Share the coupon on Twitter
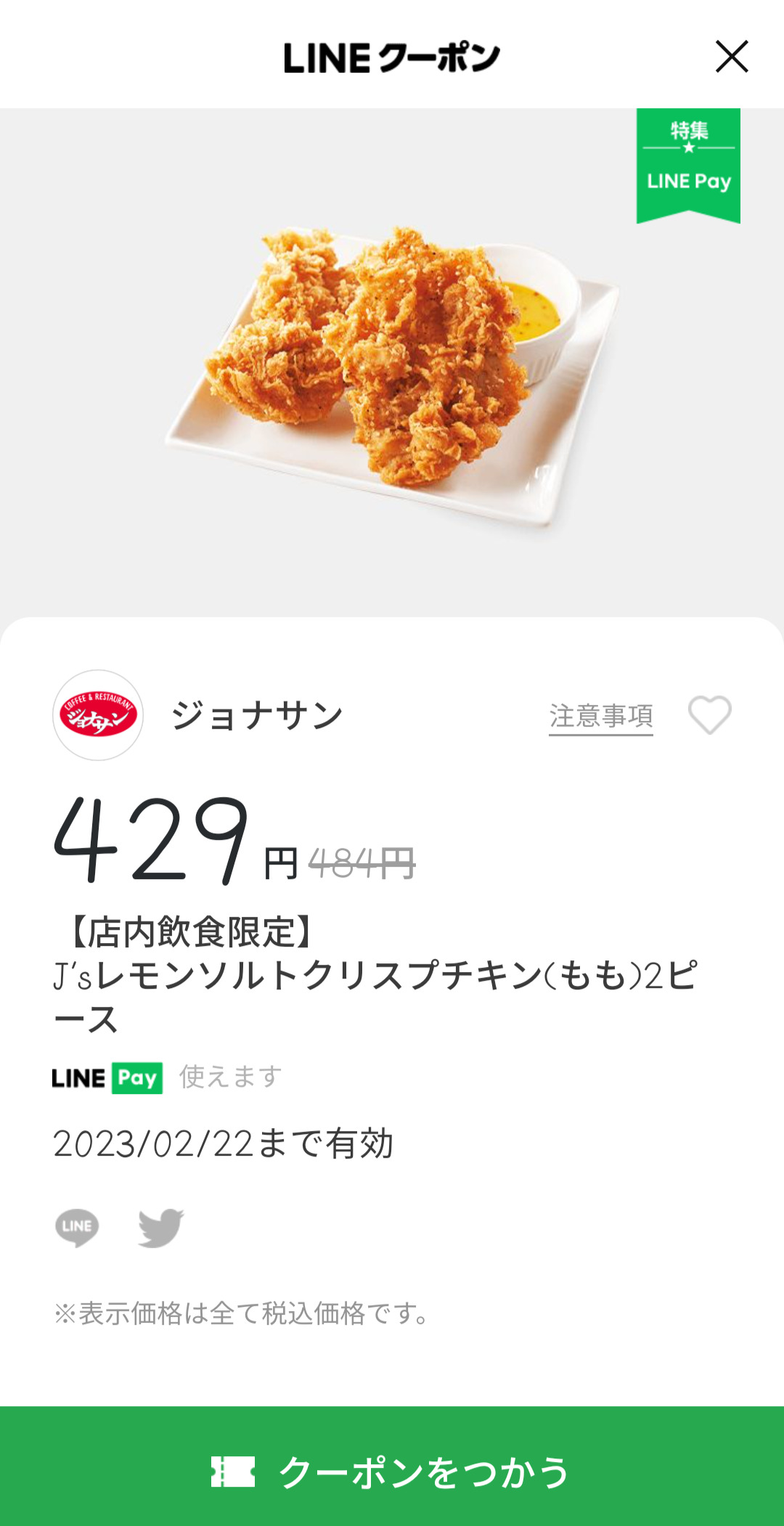This screenshot has width=784, height=1526. (x=160, y=1228)
